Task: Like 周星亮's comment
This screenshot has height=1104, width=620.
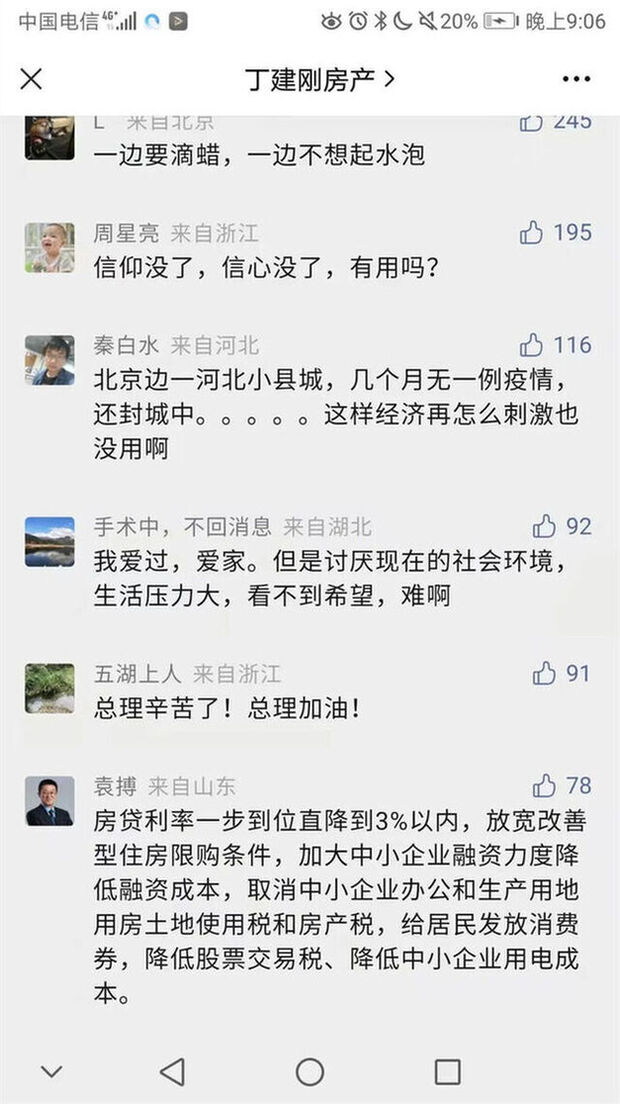Action: (x=531, y=233)
